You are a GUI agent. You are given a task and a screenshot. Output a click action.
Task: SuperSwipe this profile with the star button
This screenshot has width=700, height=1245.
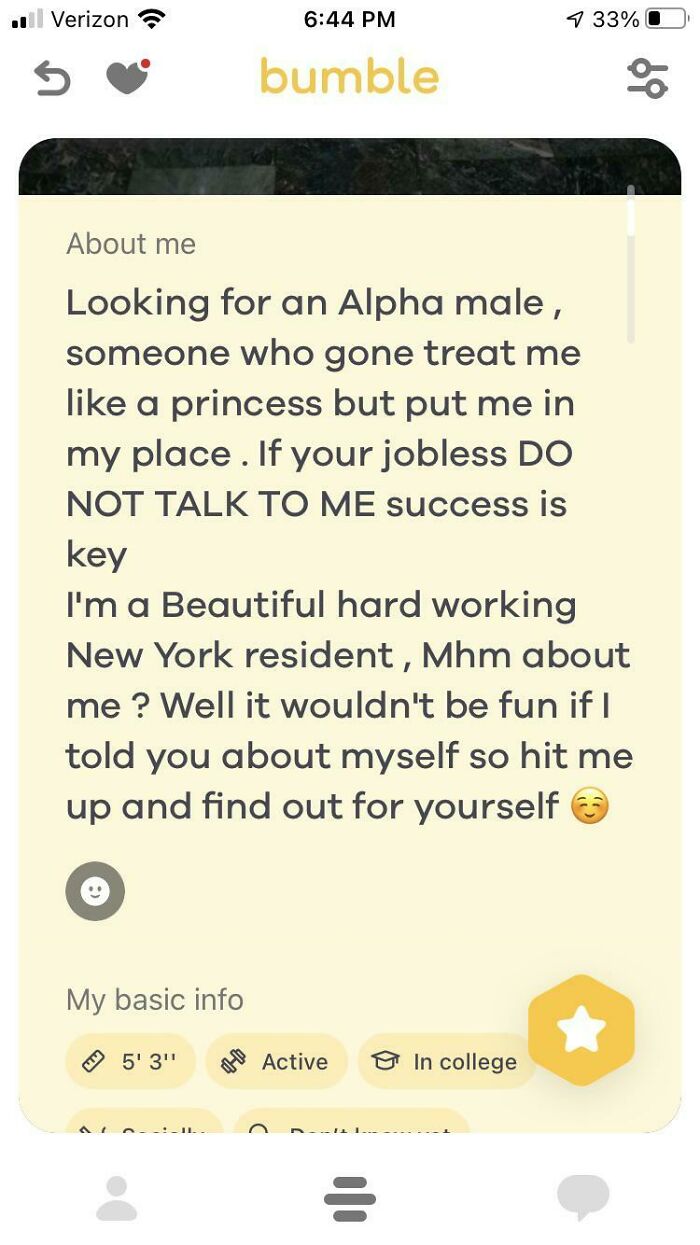[581, 1030]
